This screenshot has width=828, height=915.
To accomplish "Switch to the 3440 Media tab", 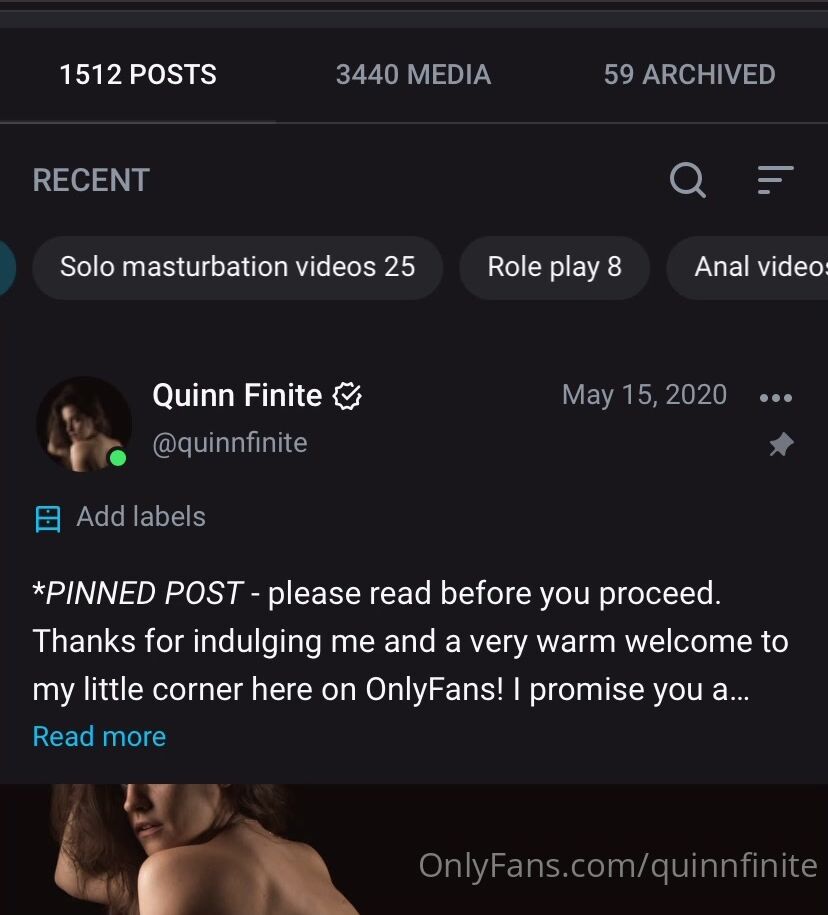I will pyautogui.click(x=413, y=75).
